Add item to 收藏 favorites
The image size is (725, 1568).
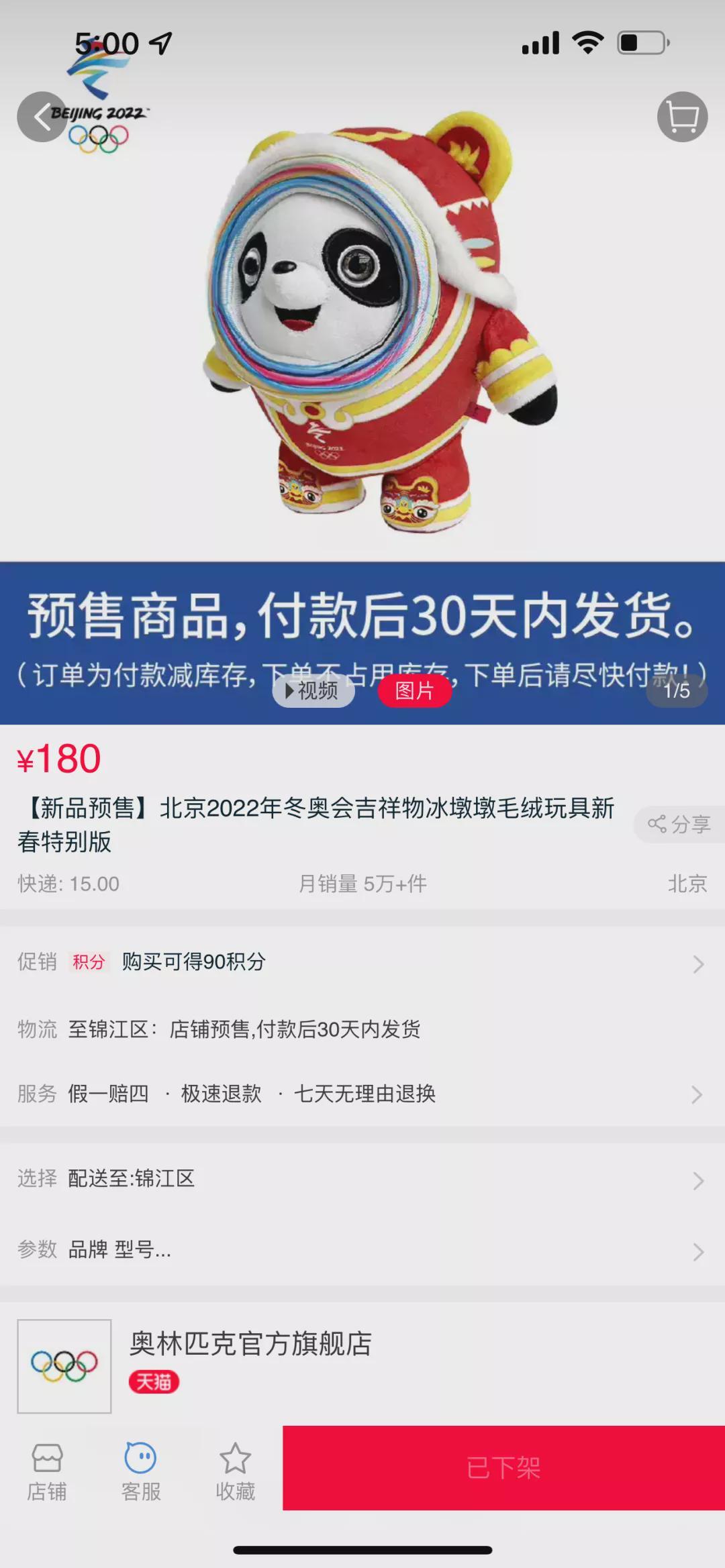[x=235, y=1473]
